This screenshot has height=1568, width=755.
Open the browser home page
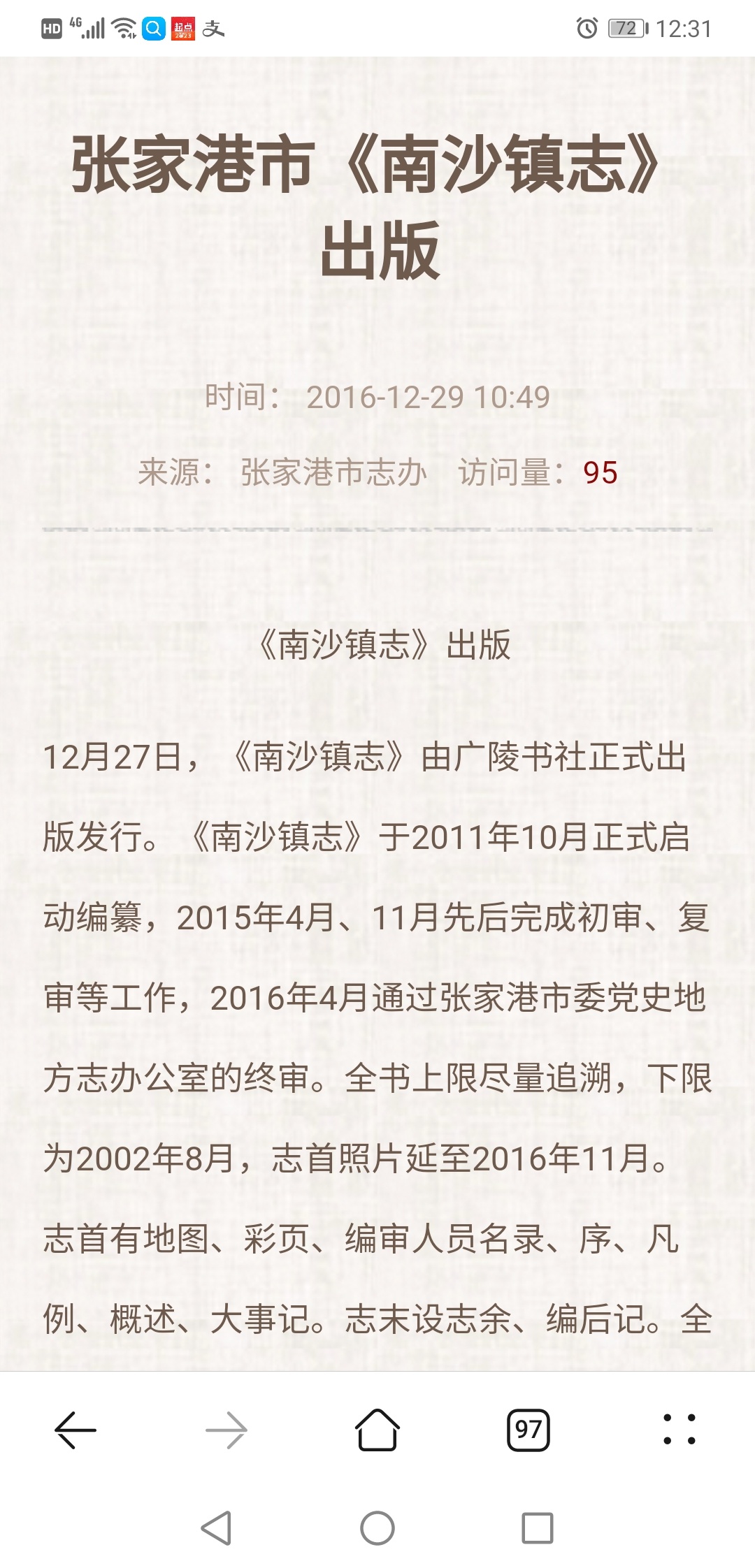[377, 1429]
